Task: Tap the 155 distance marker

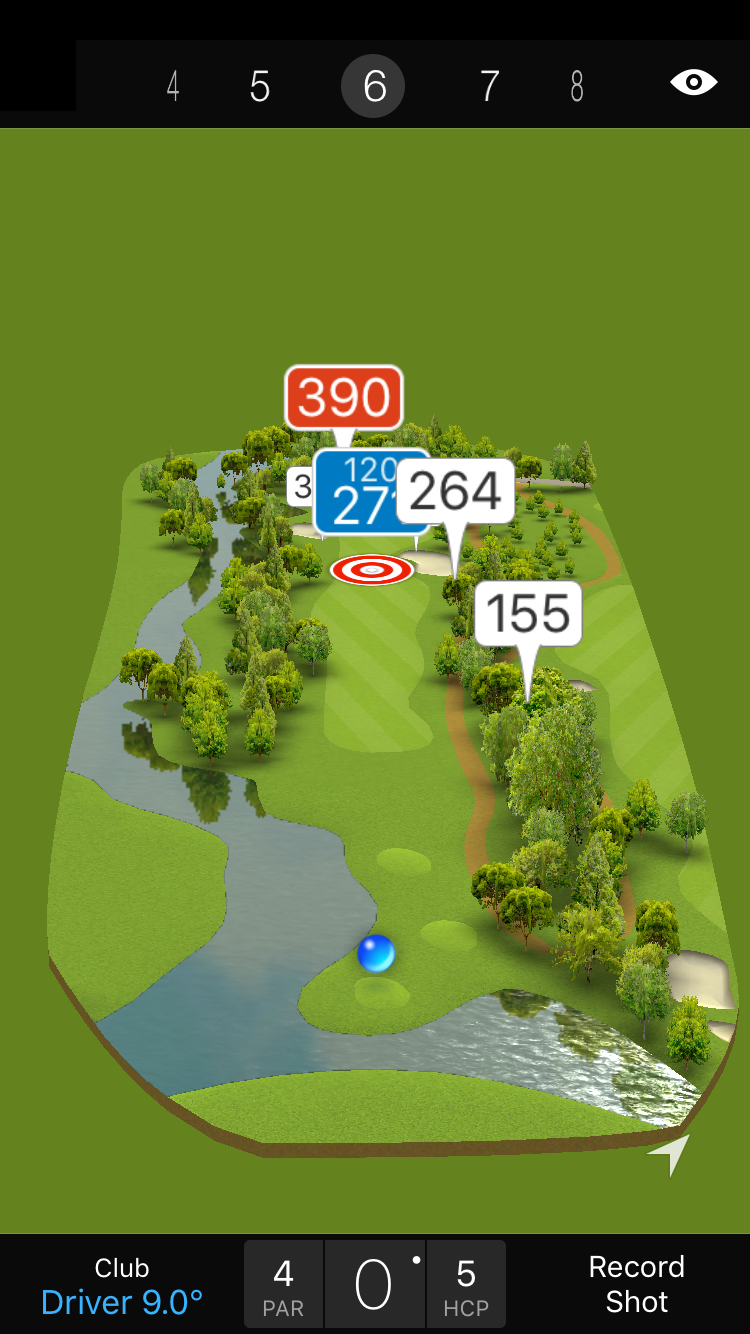Action: (529, 613)
